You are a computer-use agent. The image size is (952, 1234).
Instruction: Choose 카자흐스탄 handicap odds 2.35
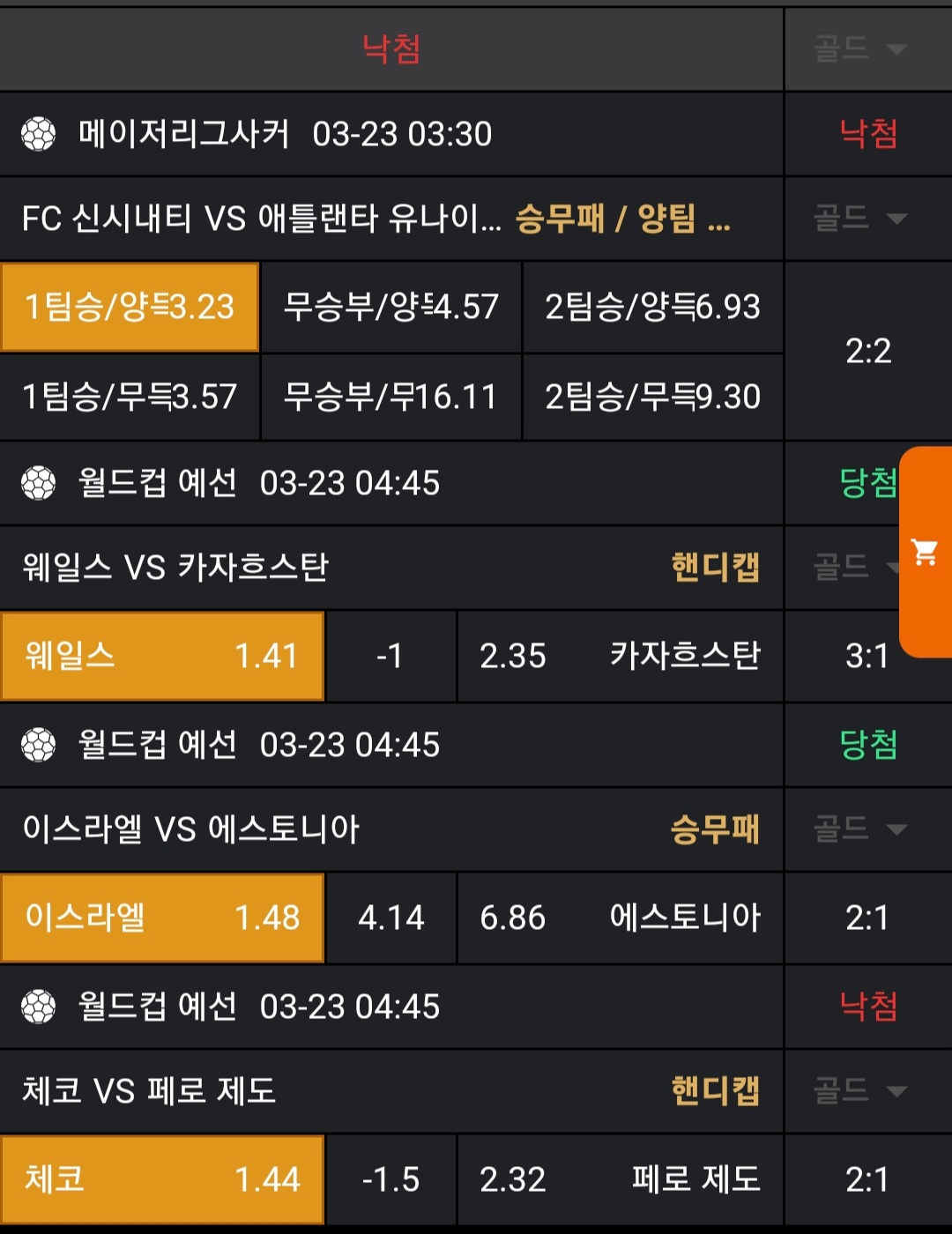pos(620,656)
